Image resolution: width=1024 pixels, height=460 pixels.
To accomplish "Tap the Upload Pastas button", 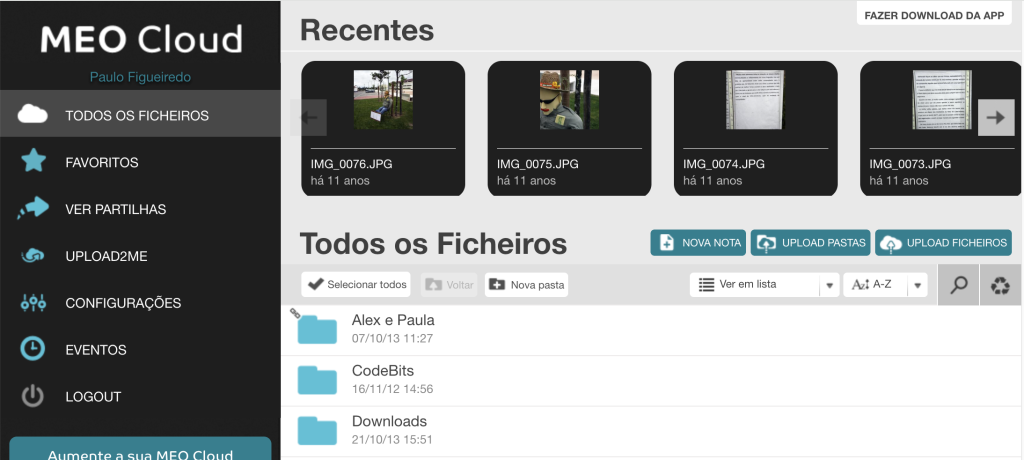I will (811, 243).
